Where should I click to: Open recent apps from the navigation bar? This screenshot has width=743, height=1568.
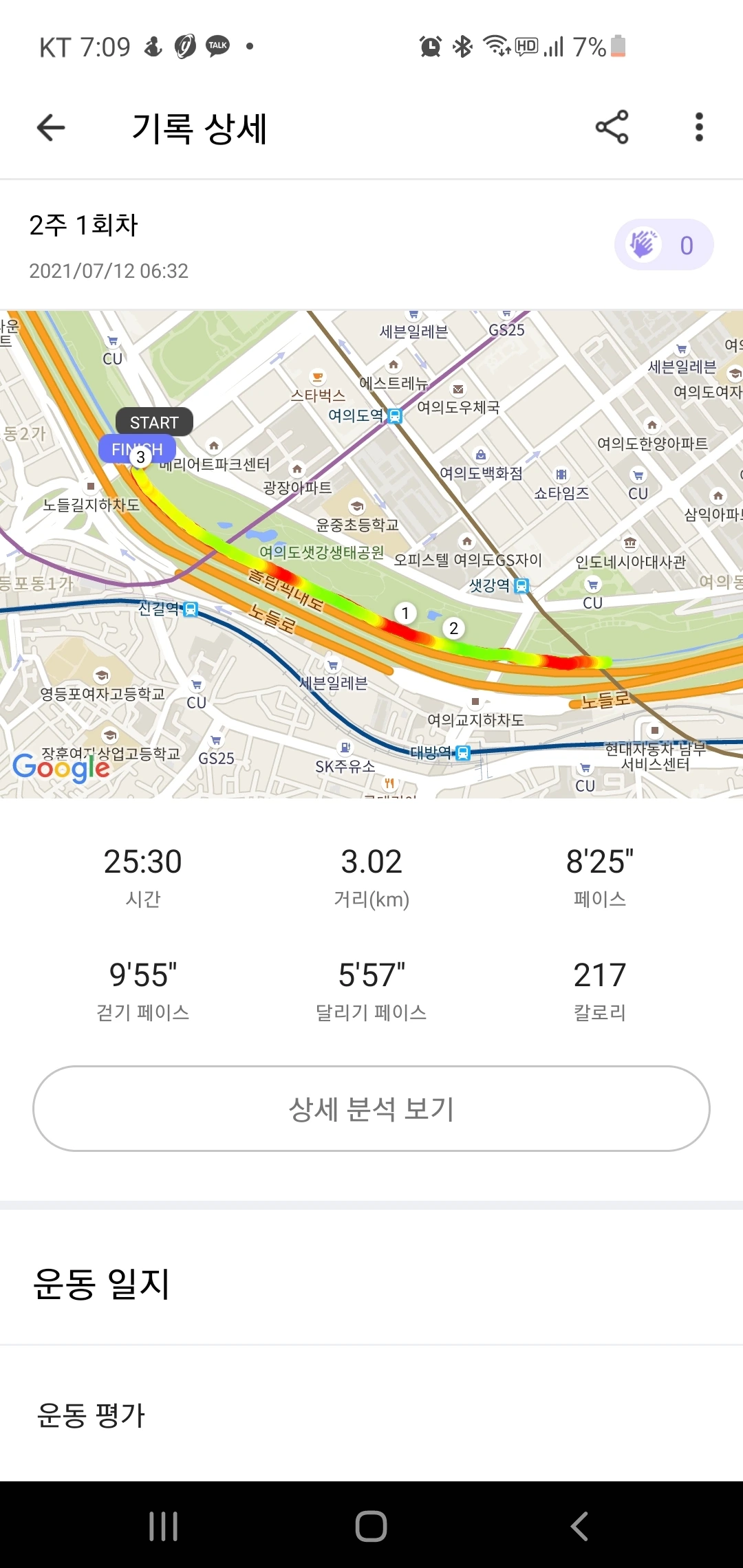[164, 1526]
